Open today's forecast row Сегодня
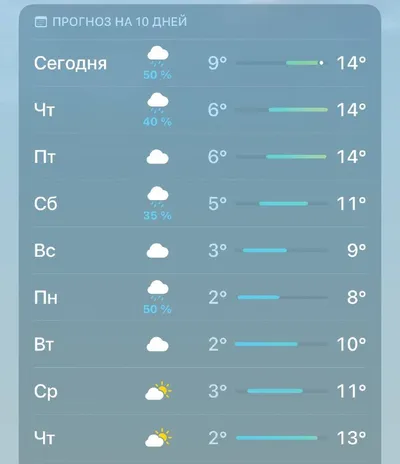Image resolution: width=400 pixels, height=464 pixels. 200,63
